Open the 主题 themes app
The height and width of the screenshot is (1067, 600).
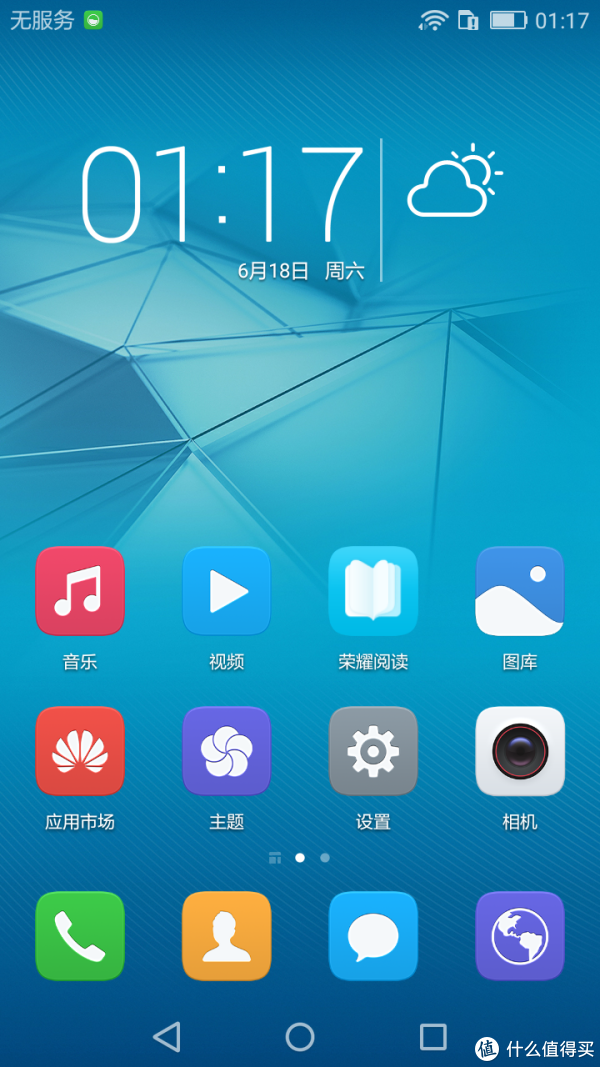coord(227,751)
